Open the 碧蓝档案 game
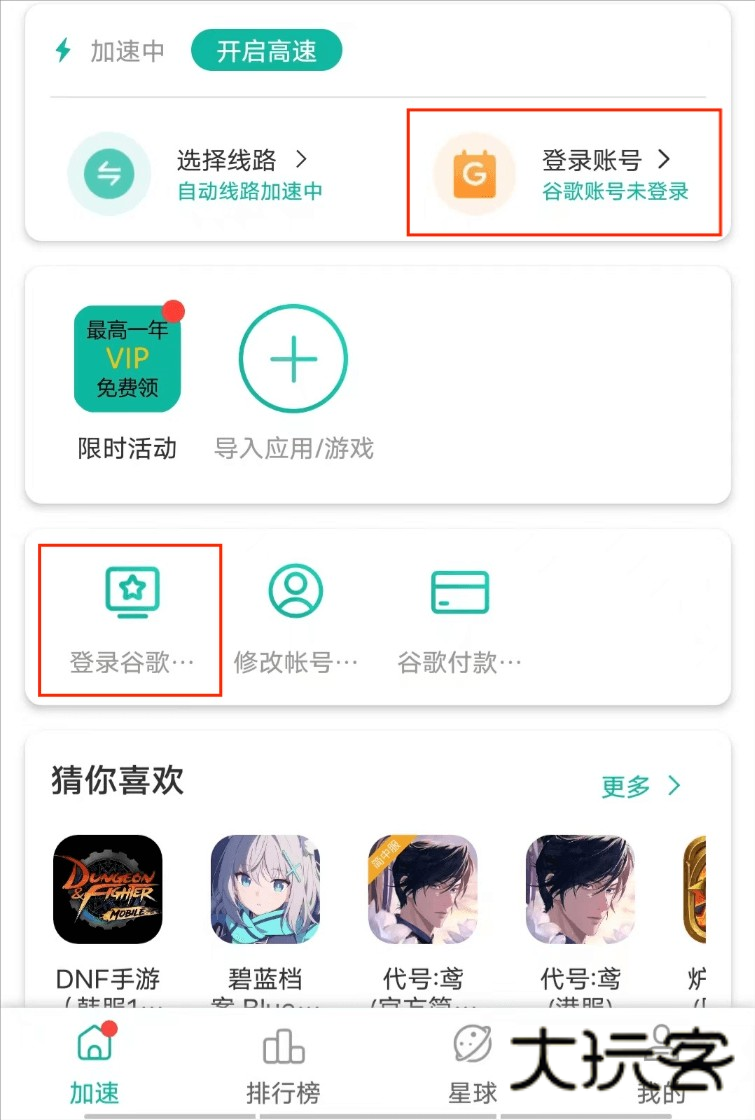Viewport: 755px width, 1120px height. (265, 890)
